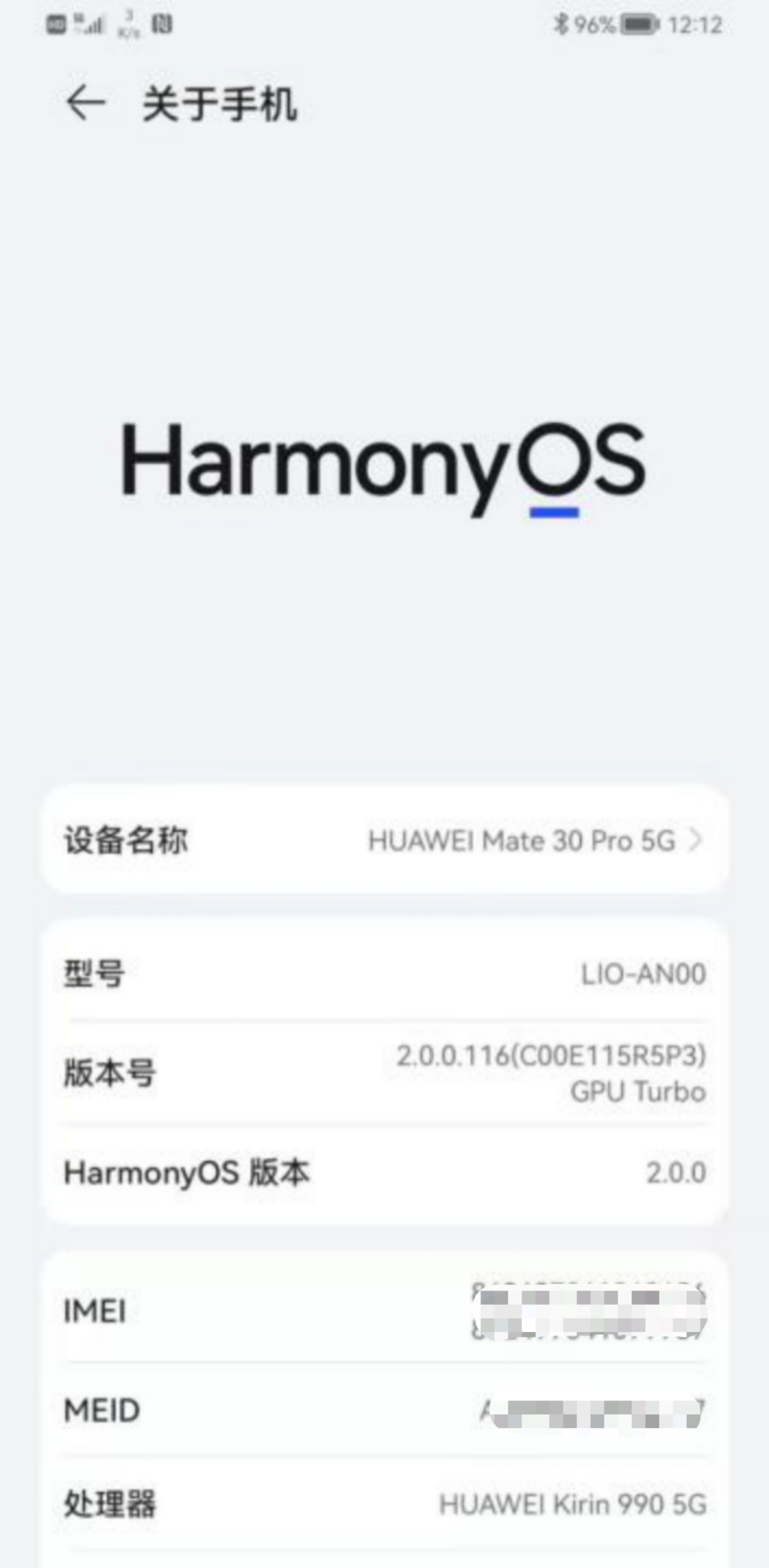This screenshot has height=1568, width=769.
Task: Go back from 关于手机 page
Action: [x=85, y=102]
